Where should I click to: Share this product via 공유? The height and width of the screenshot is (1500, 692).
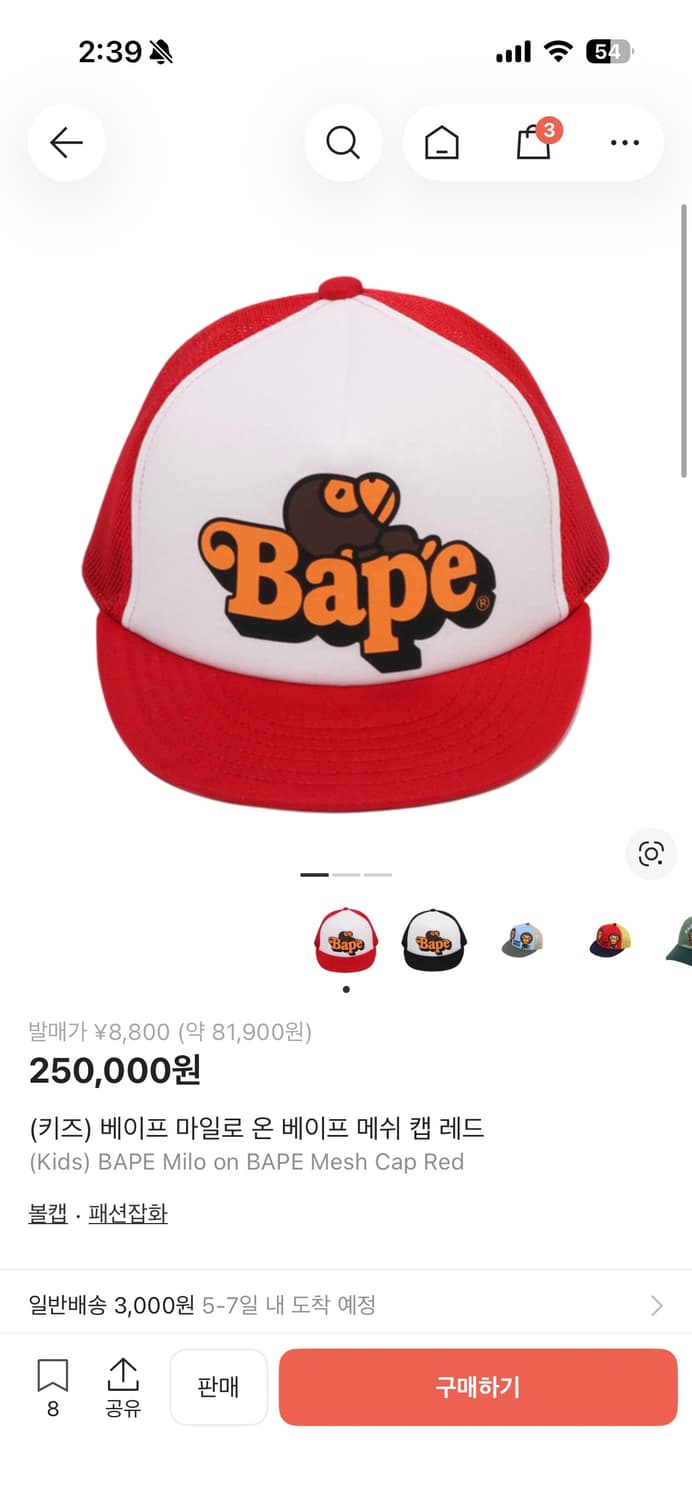click(x=123, y=1387)
